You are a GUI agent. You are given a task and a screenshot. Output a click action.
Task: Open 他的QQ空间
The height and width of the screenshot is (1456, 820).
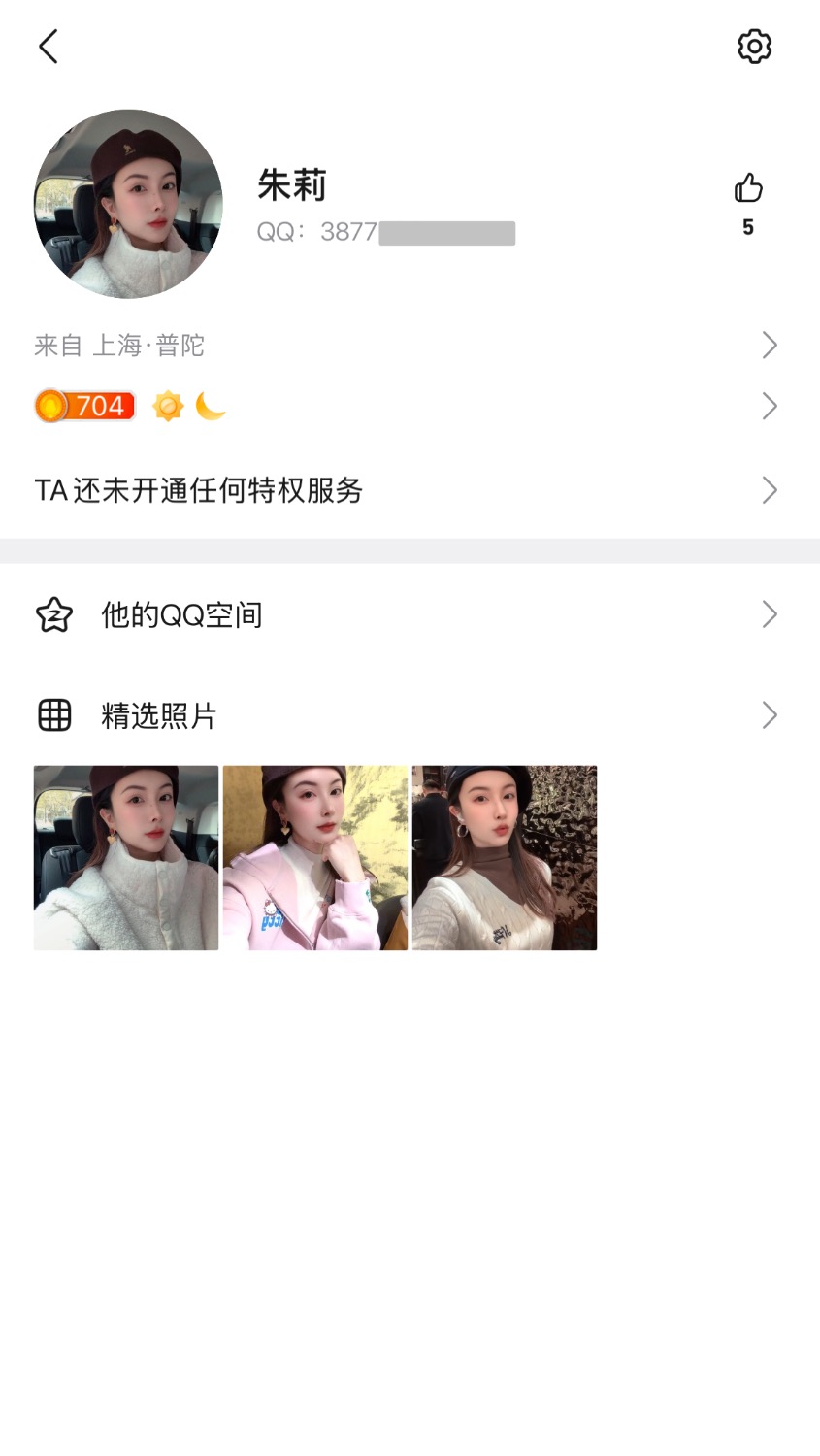(408, 614)
